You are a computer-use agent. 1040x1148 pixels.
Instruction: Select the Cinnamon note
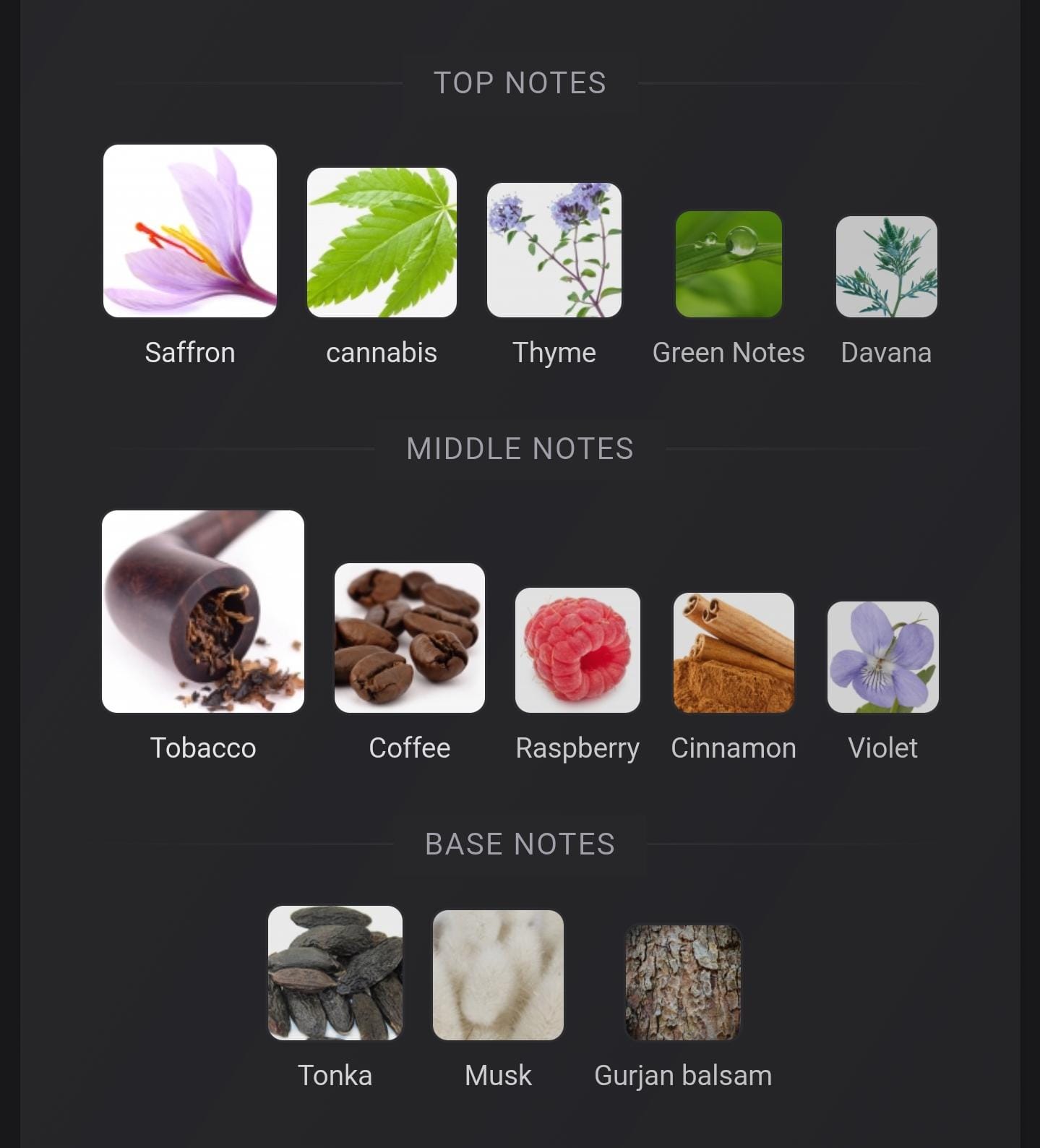(x=734, y=653)
